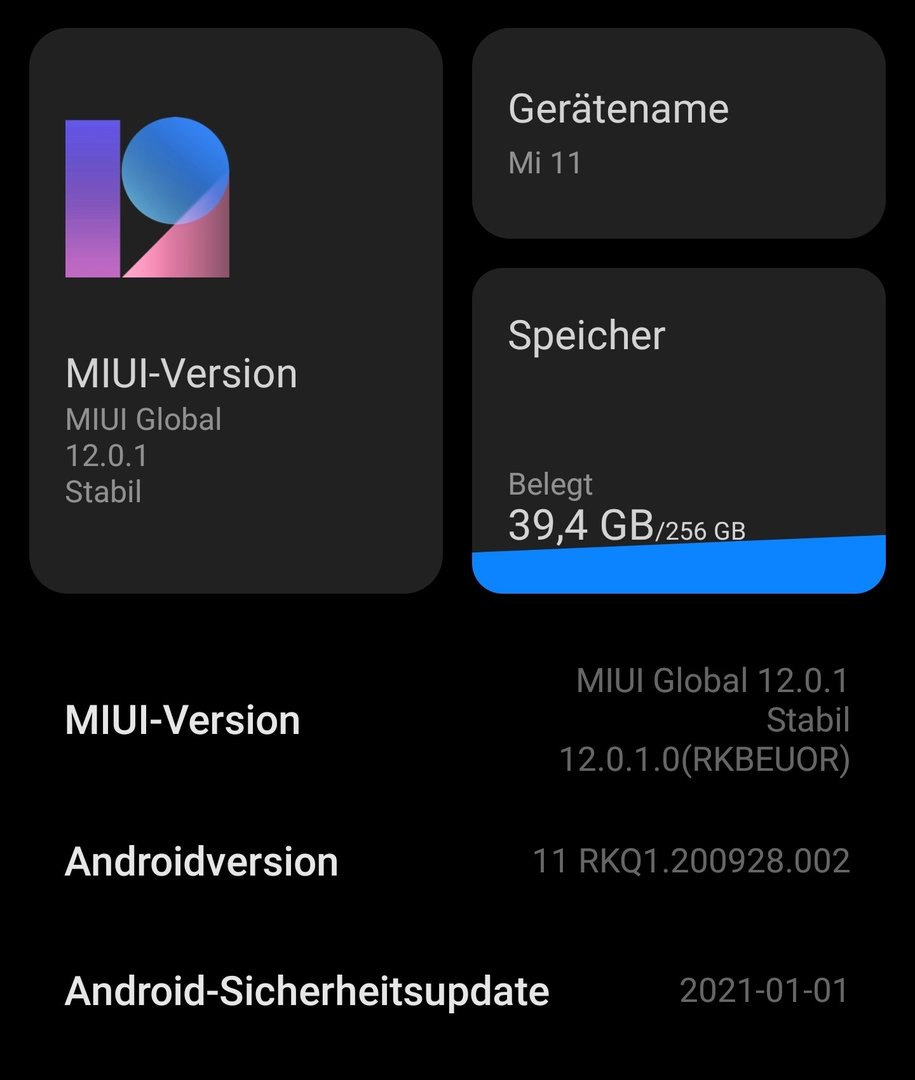915x1080 pixels.
Task: Open the MIUI-Version card with logo
Action: [235, 310]
